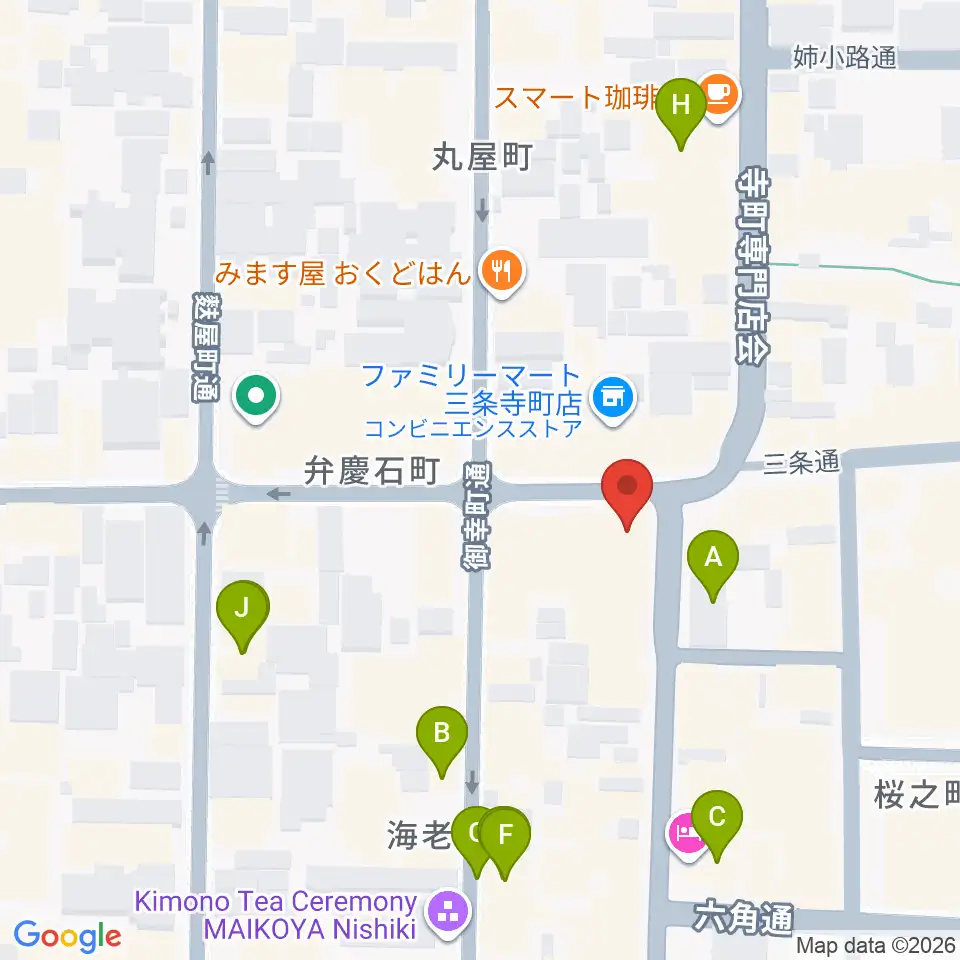Tap the ファミリーマート 三条寺町店 store marker
Image resolution: width=960 pixels, height=960 pixels.
click(x=613, y=400)
